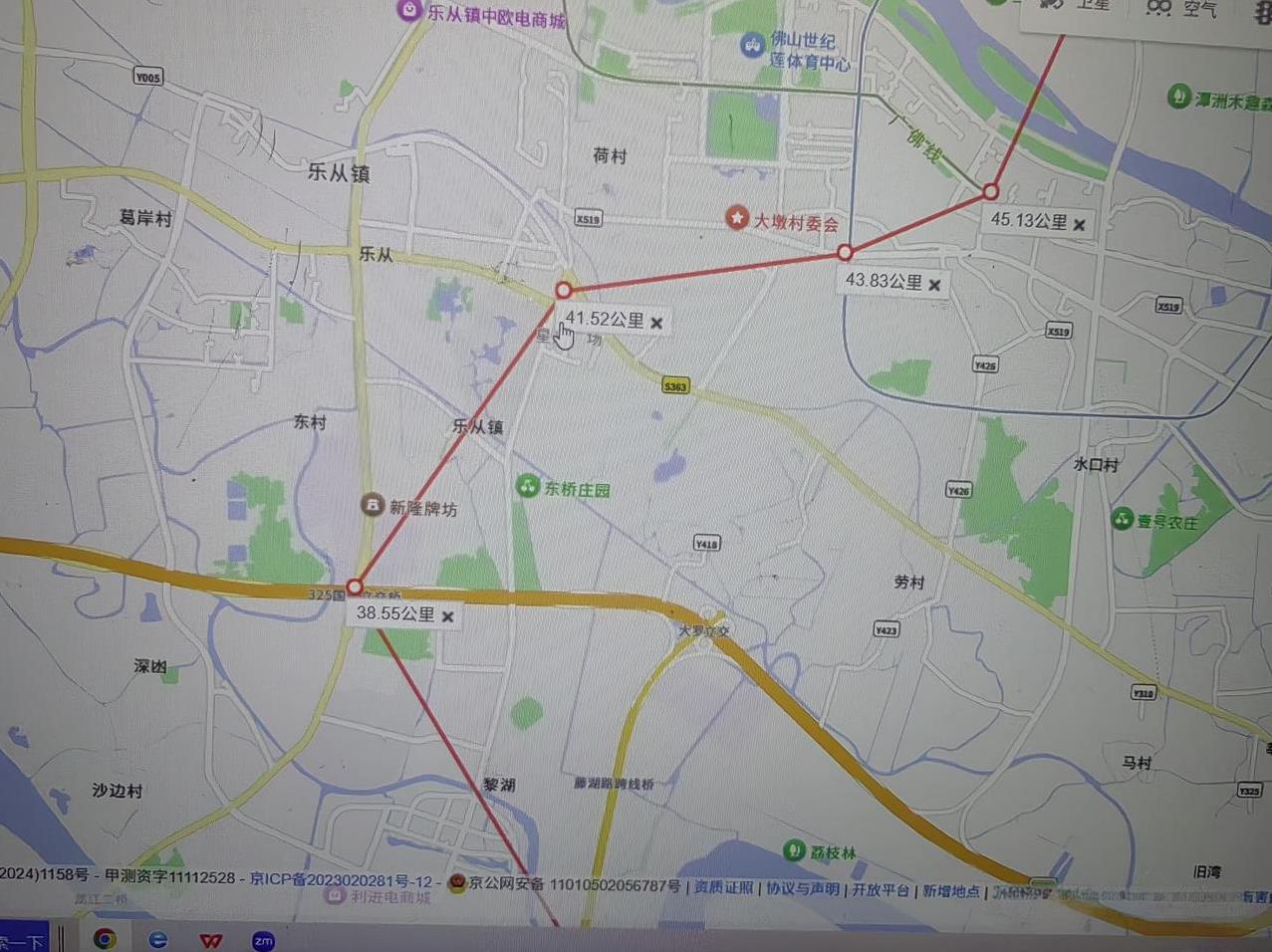Remove the 41.52公里 distance marker
The width and height of the screenshot is (1272, 952).
(x=656, y=323)
